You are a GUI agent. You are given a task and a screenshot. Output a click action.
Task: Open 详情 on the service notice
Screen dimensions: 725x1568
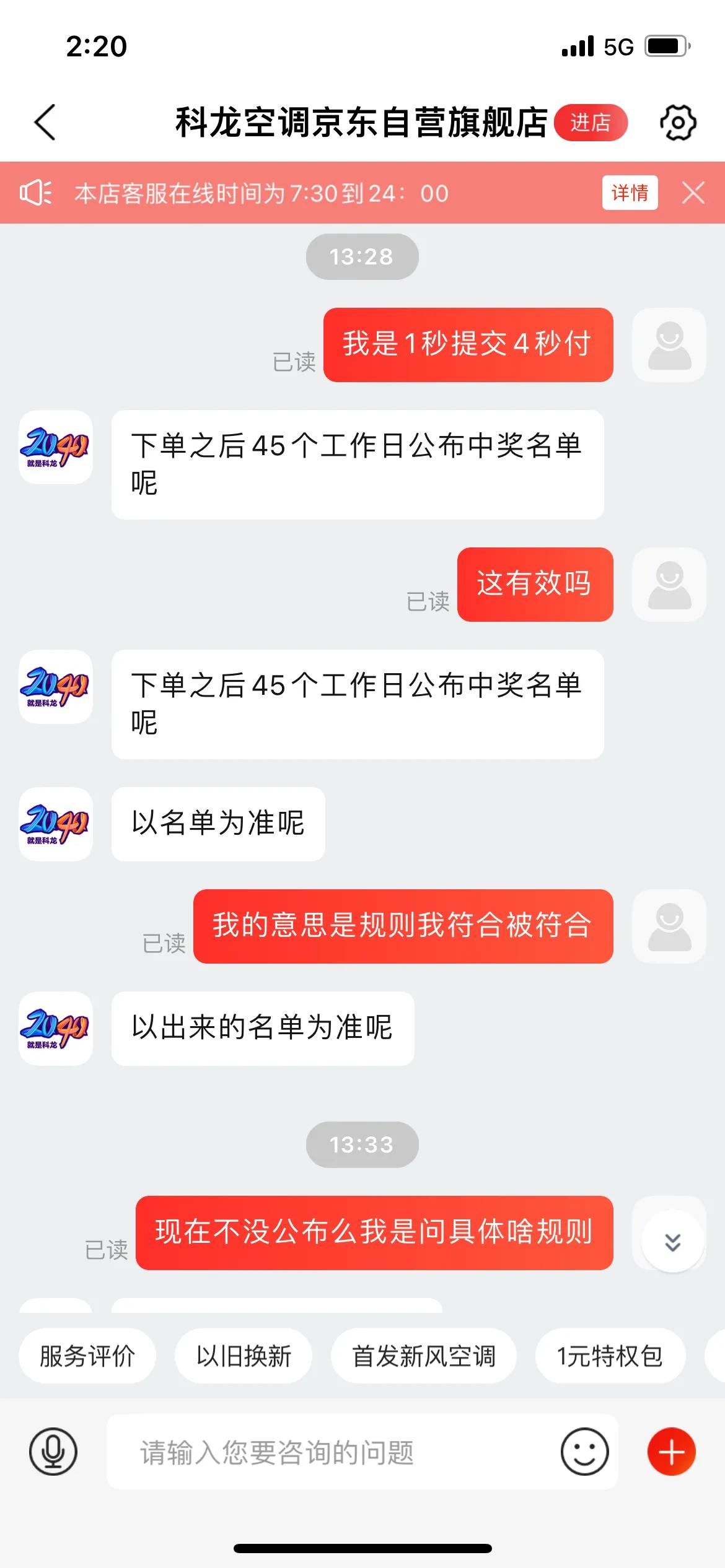[630, 193]
